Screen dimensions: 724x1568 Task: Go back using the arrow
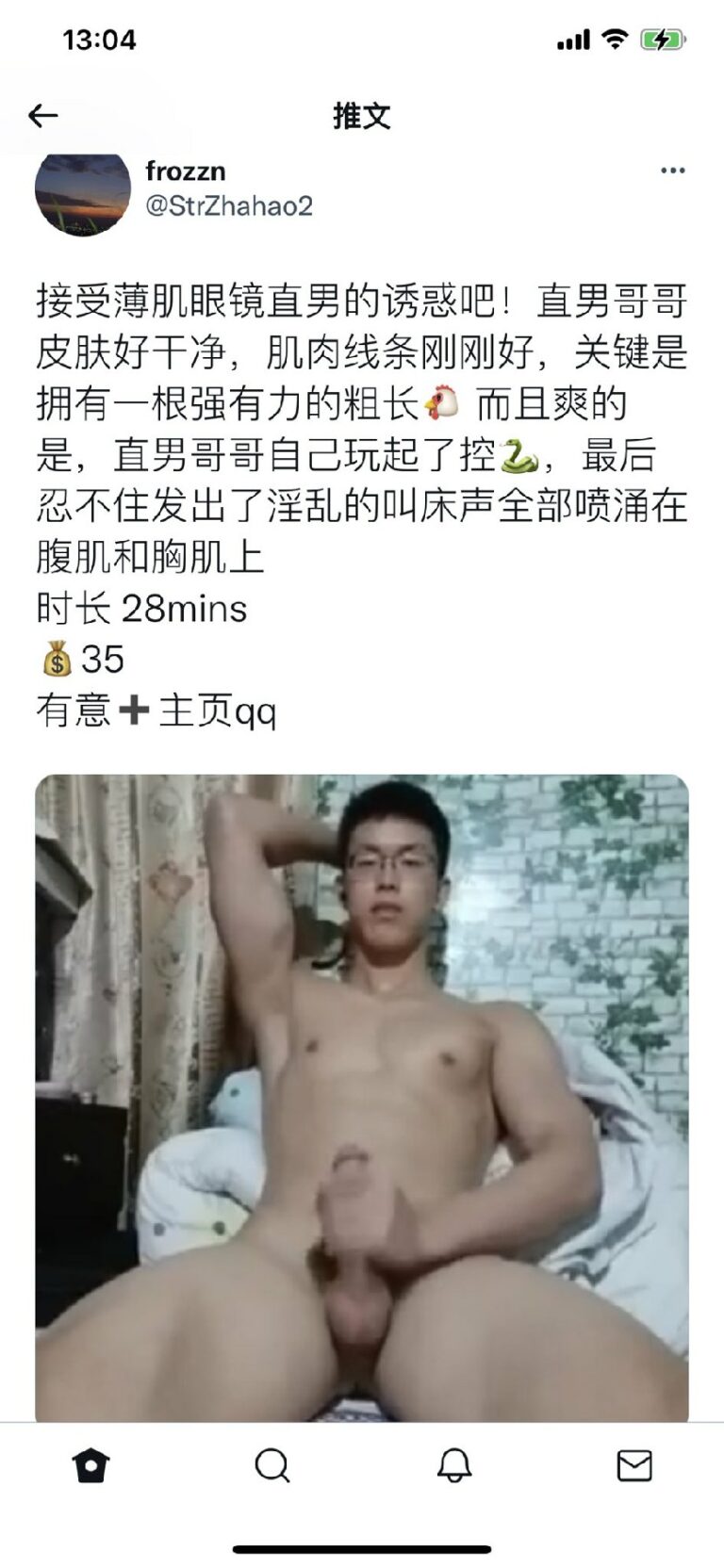tap(43, 116)
